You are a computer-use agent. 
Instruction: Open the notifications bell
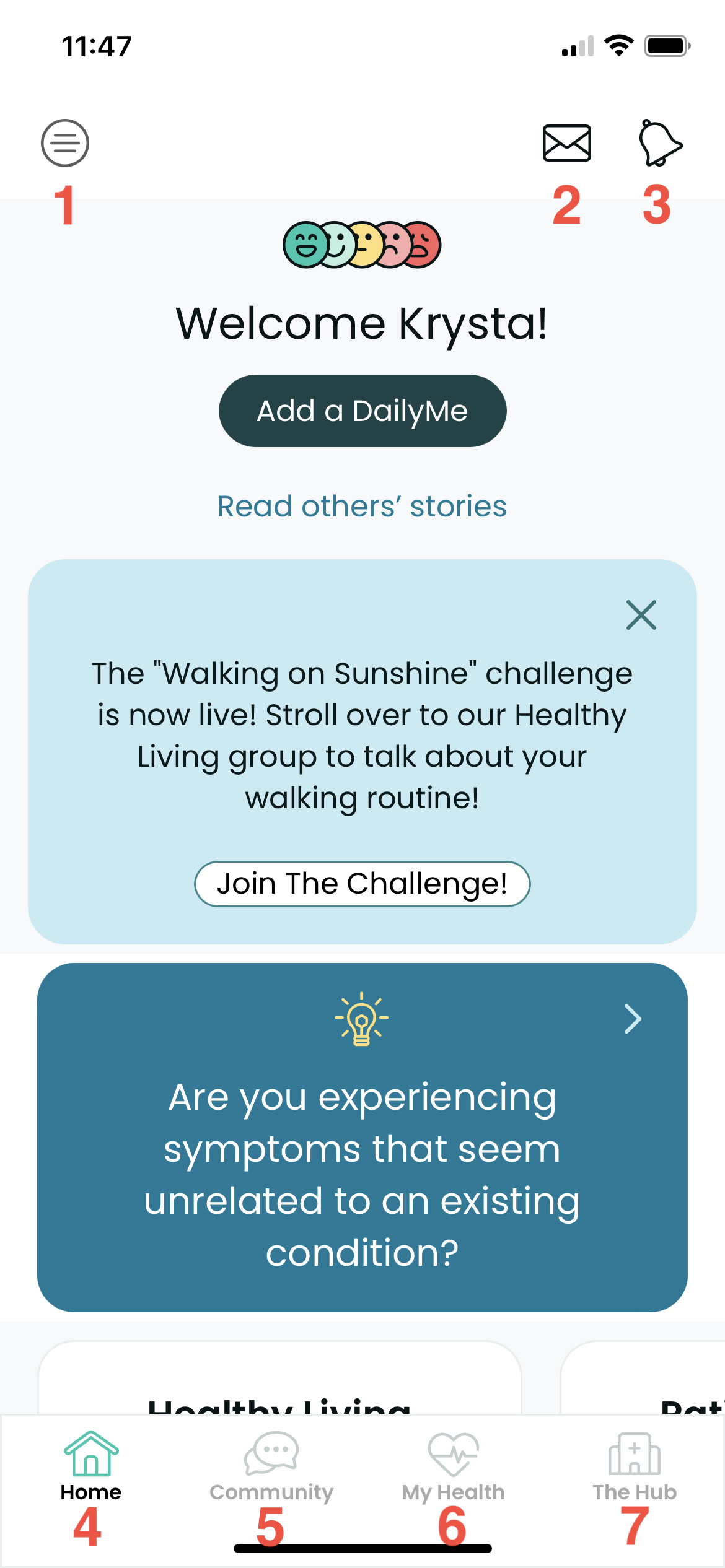click(x=660, y=143)
